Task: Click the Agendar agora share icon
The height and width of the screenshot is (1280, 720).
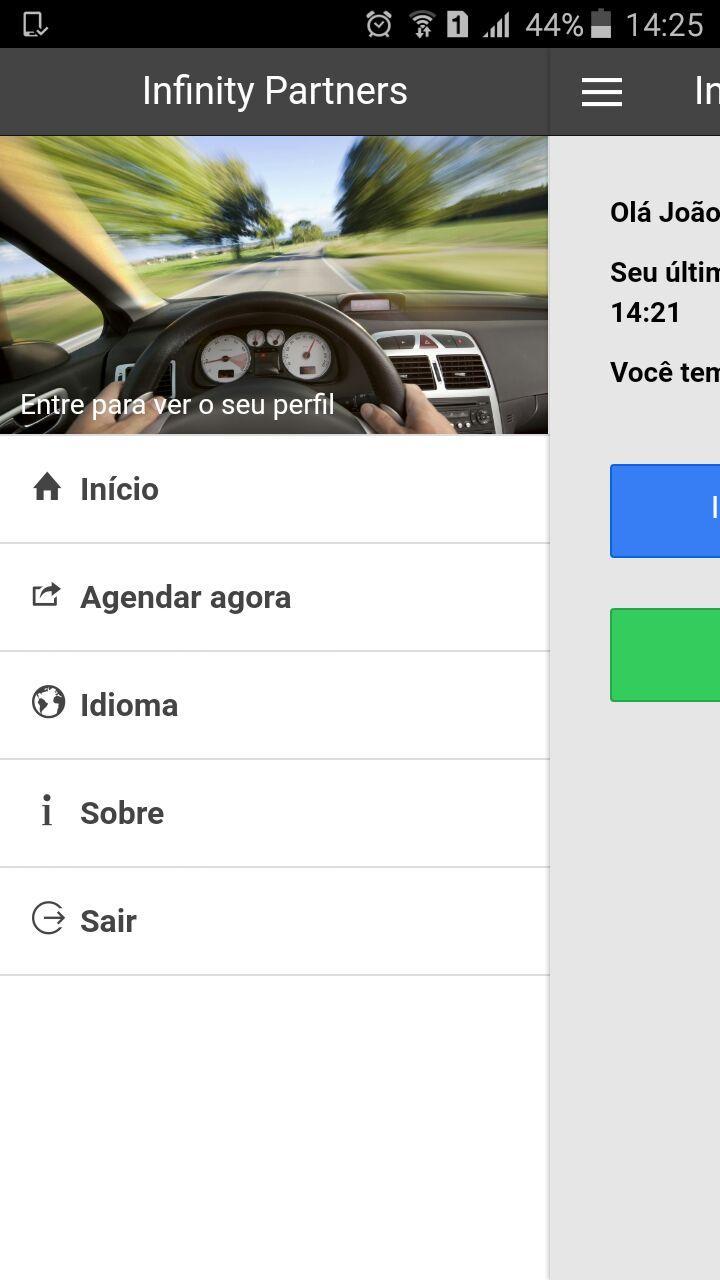Action: click(46, 596)
